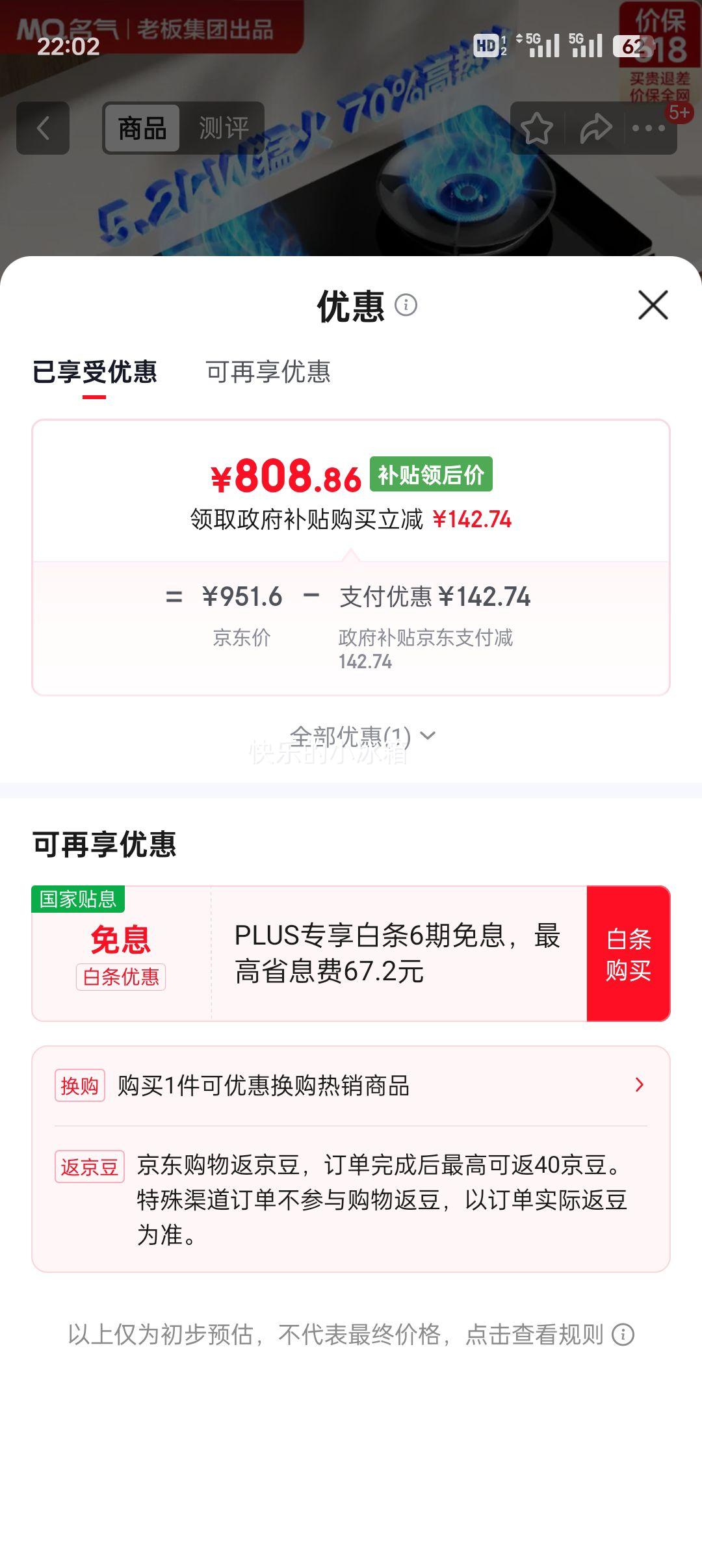Select the 补贴领后价 green price tag

point(429,475)
